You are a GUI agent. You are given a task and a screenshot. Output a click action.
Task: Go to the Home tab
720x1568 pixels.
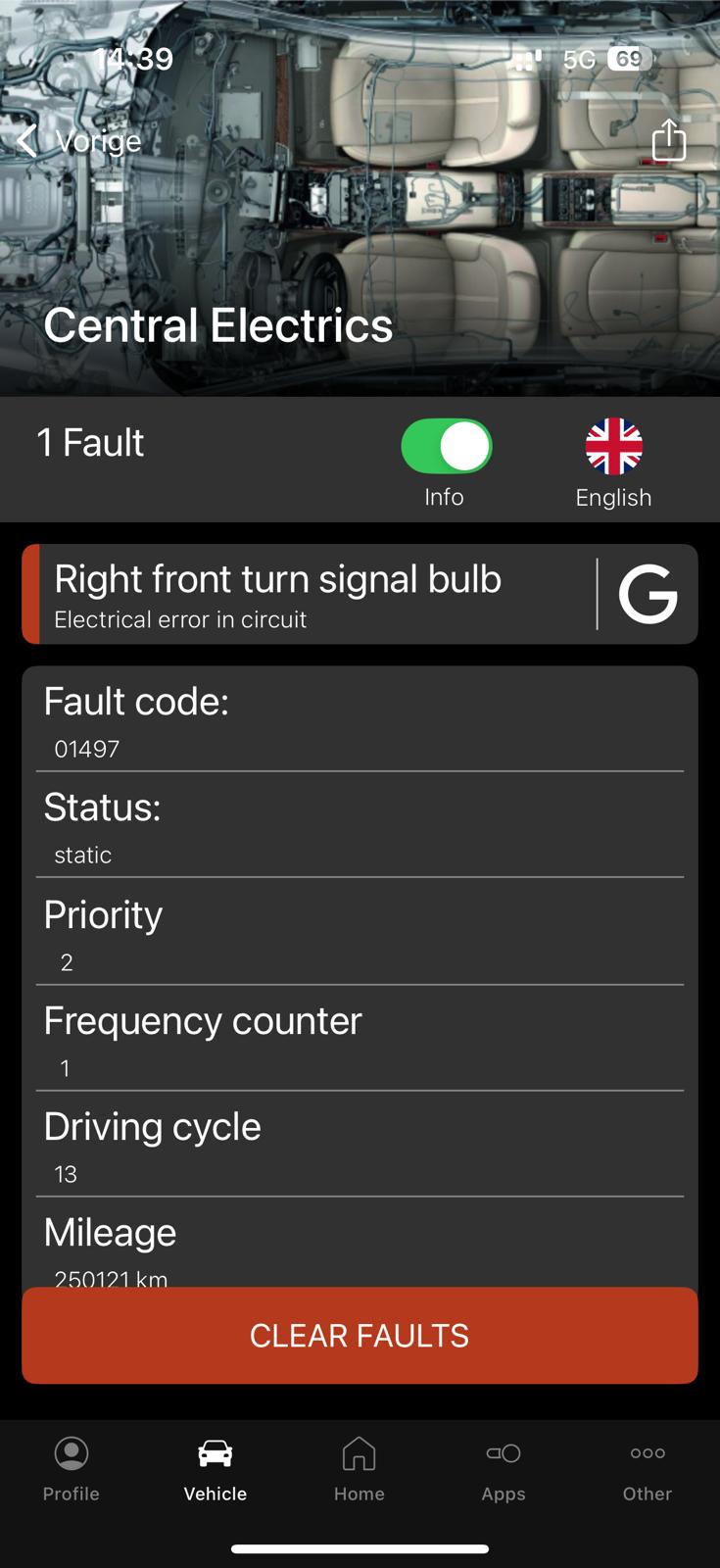tap(360, 1468)
